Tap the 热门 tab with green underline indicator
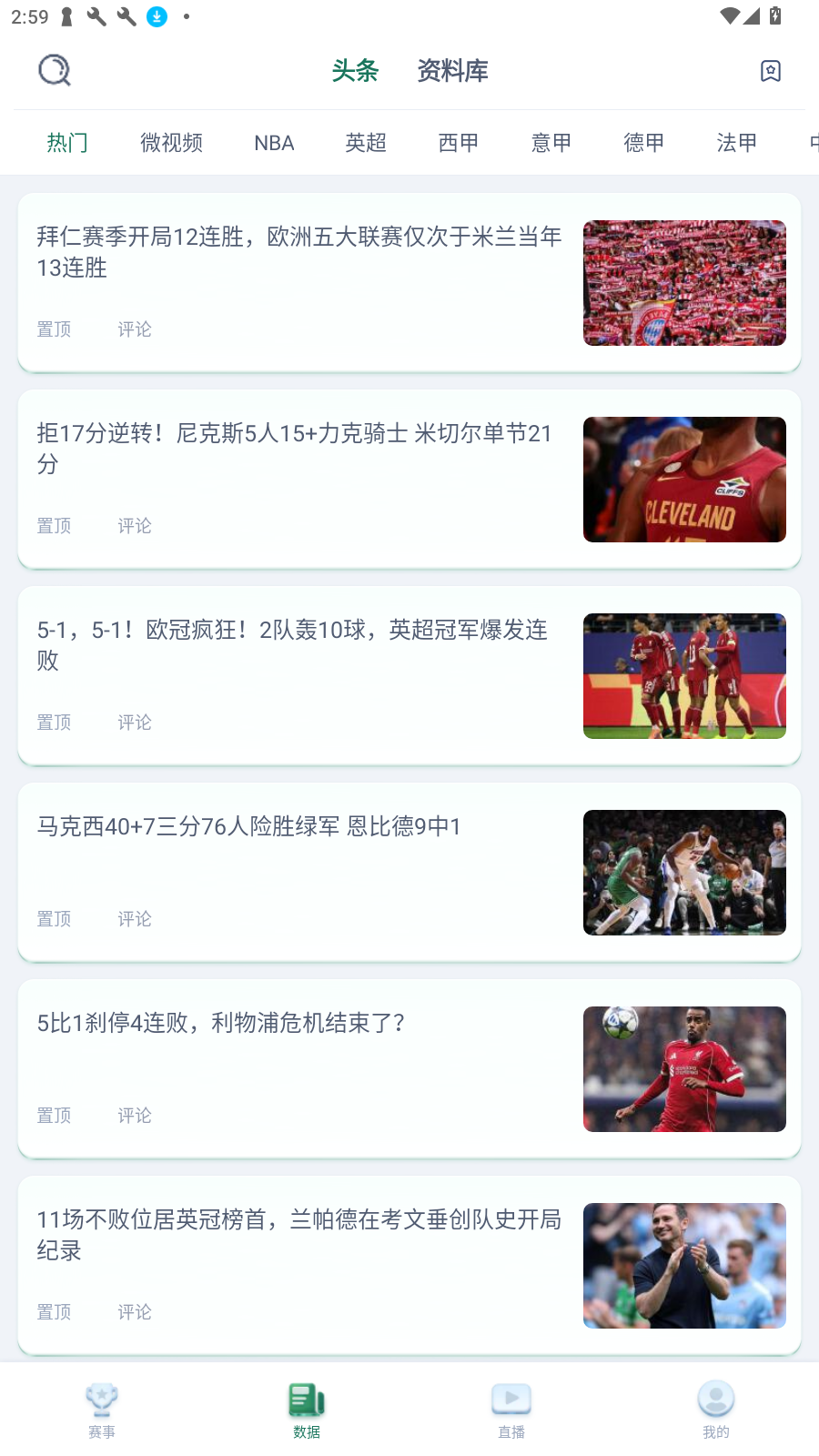819x1456 pixels. click(66, 142)
